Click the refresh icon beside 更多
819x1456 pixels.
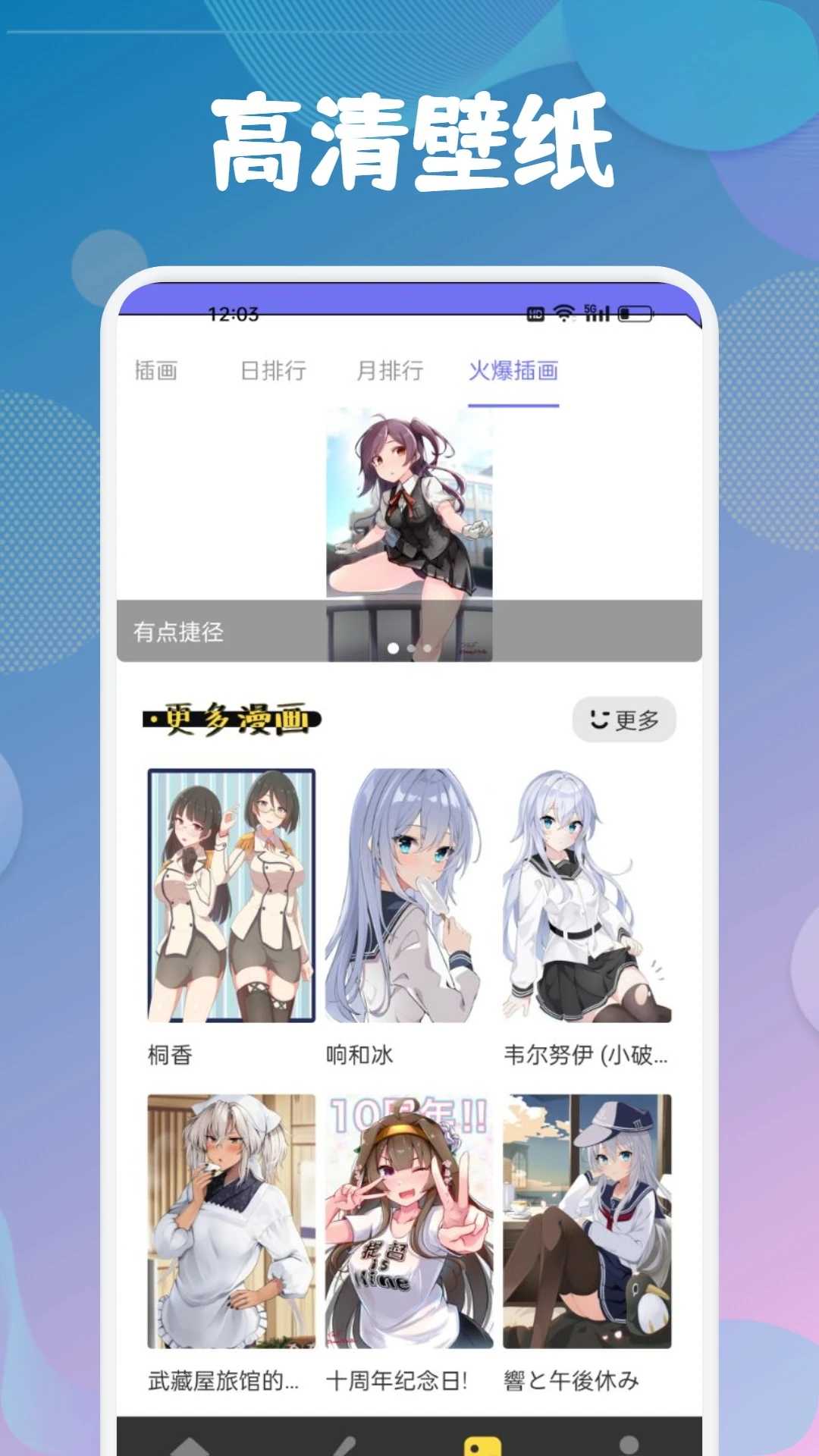point(599,719)
